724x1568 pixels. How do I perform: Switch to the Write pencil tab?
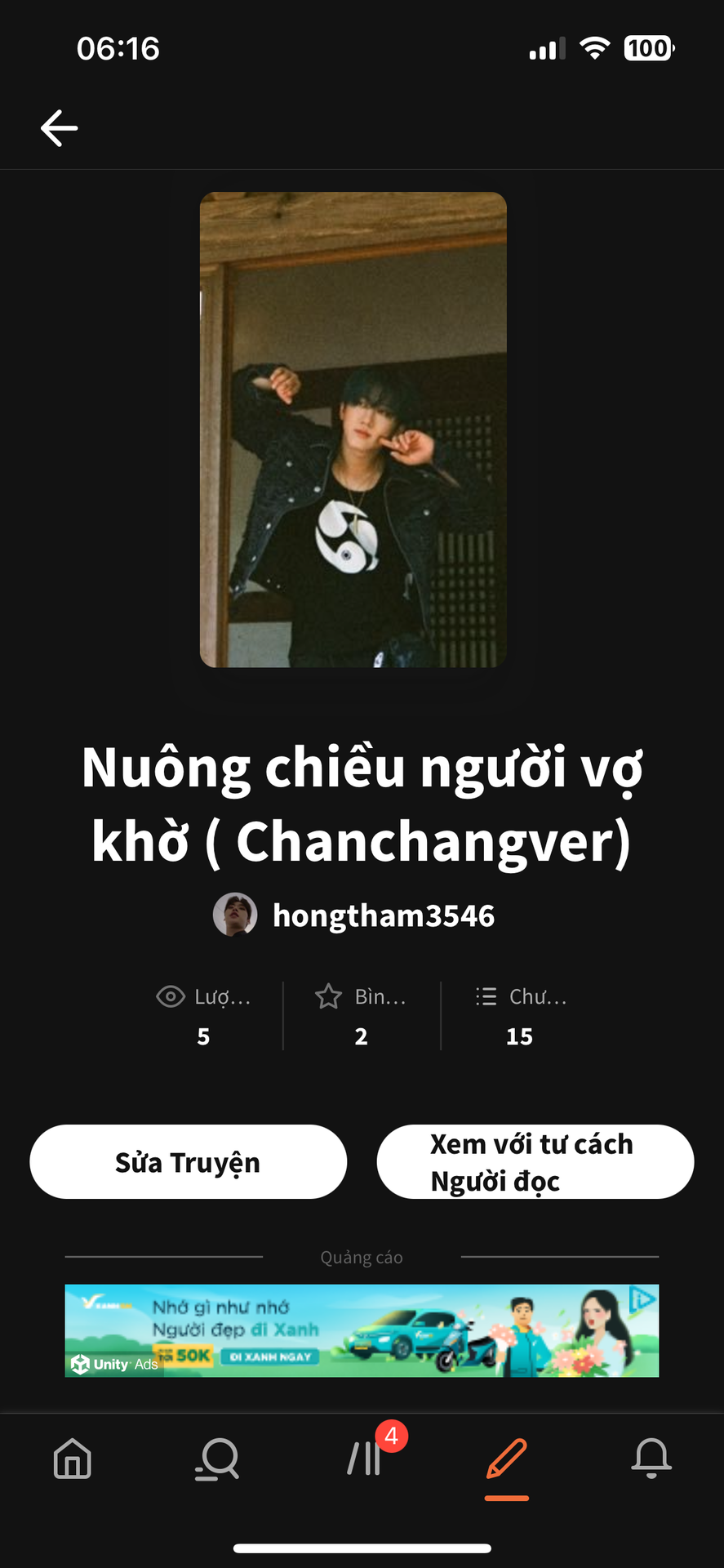tap(507, 1459)
